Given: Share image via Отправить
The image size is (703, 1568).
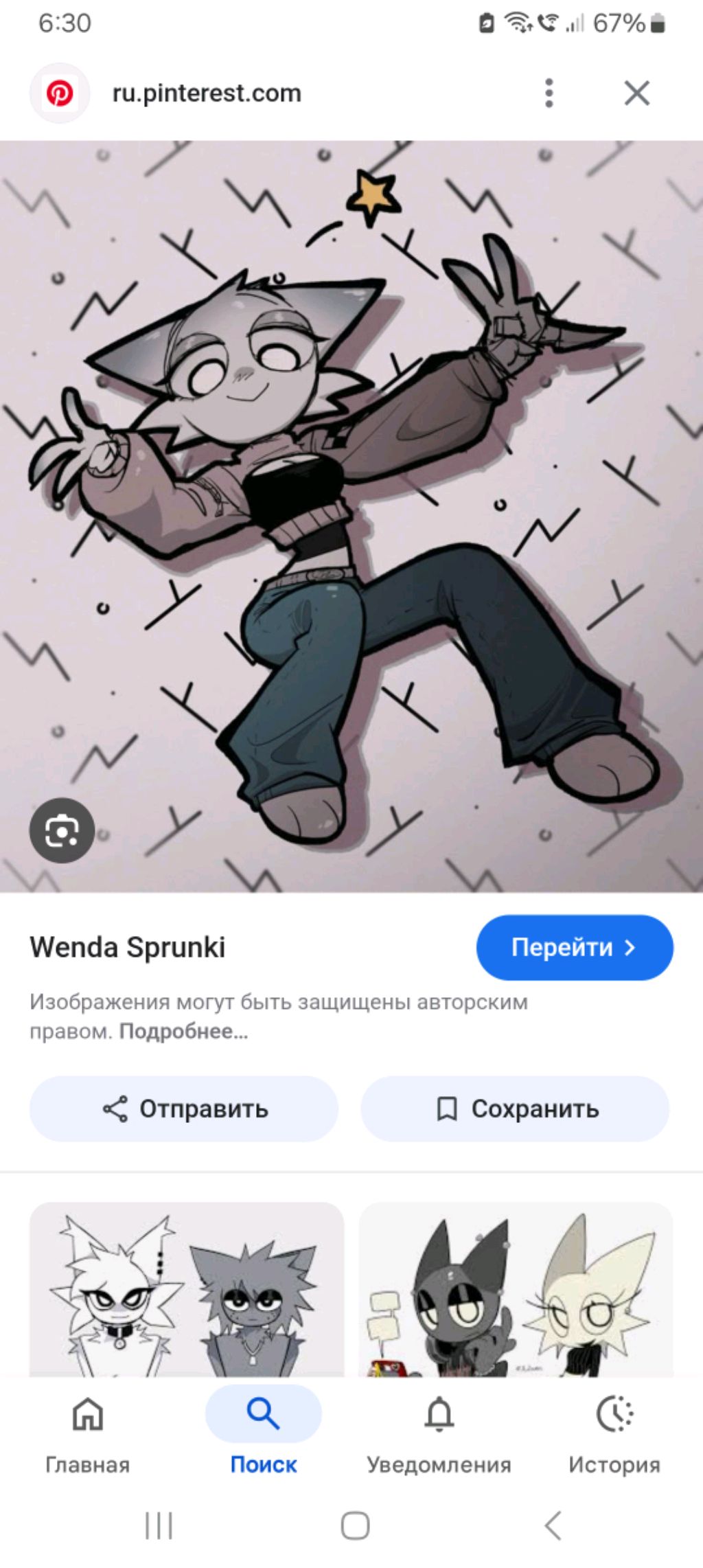Looking at the screenshot, I should tap(184, 1109).
